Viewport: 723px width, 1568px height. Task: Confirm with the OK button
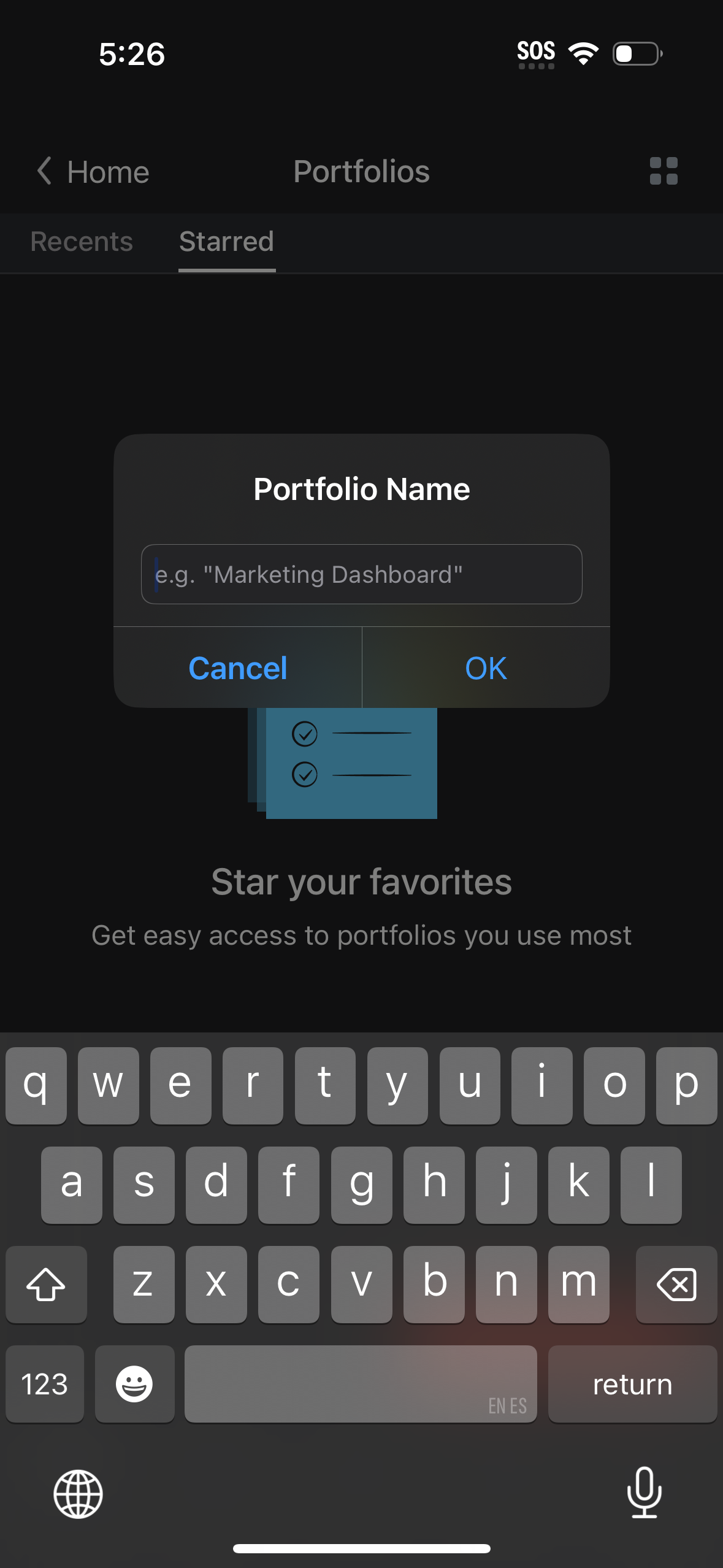485,667
